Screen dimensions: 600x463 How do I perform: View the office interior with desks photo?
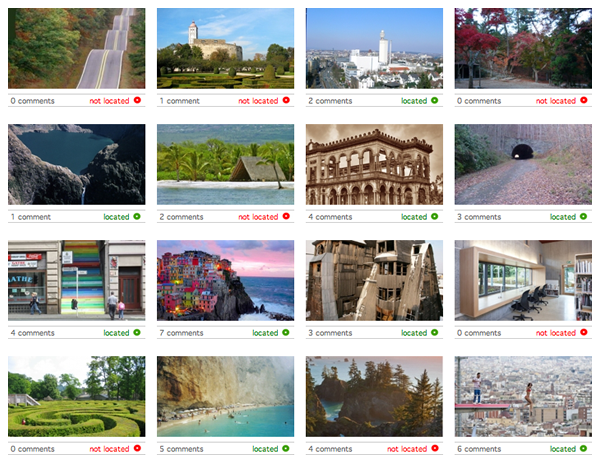point(523,280)
